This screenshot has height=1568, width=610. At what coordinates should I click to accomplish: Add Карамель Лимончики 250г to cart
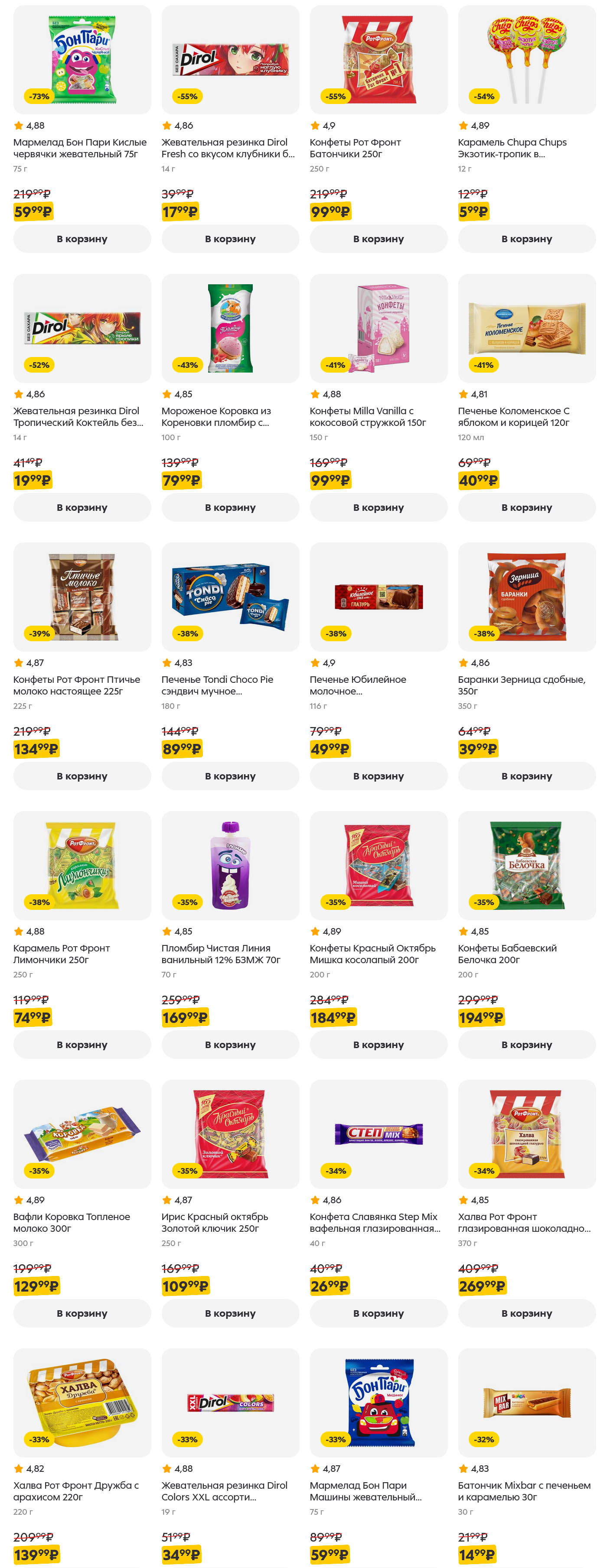point(82,1045)
